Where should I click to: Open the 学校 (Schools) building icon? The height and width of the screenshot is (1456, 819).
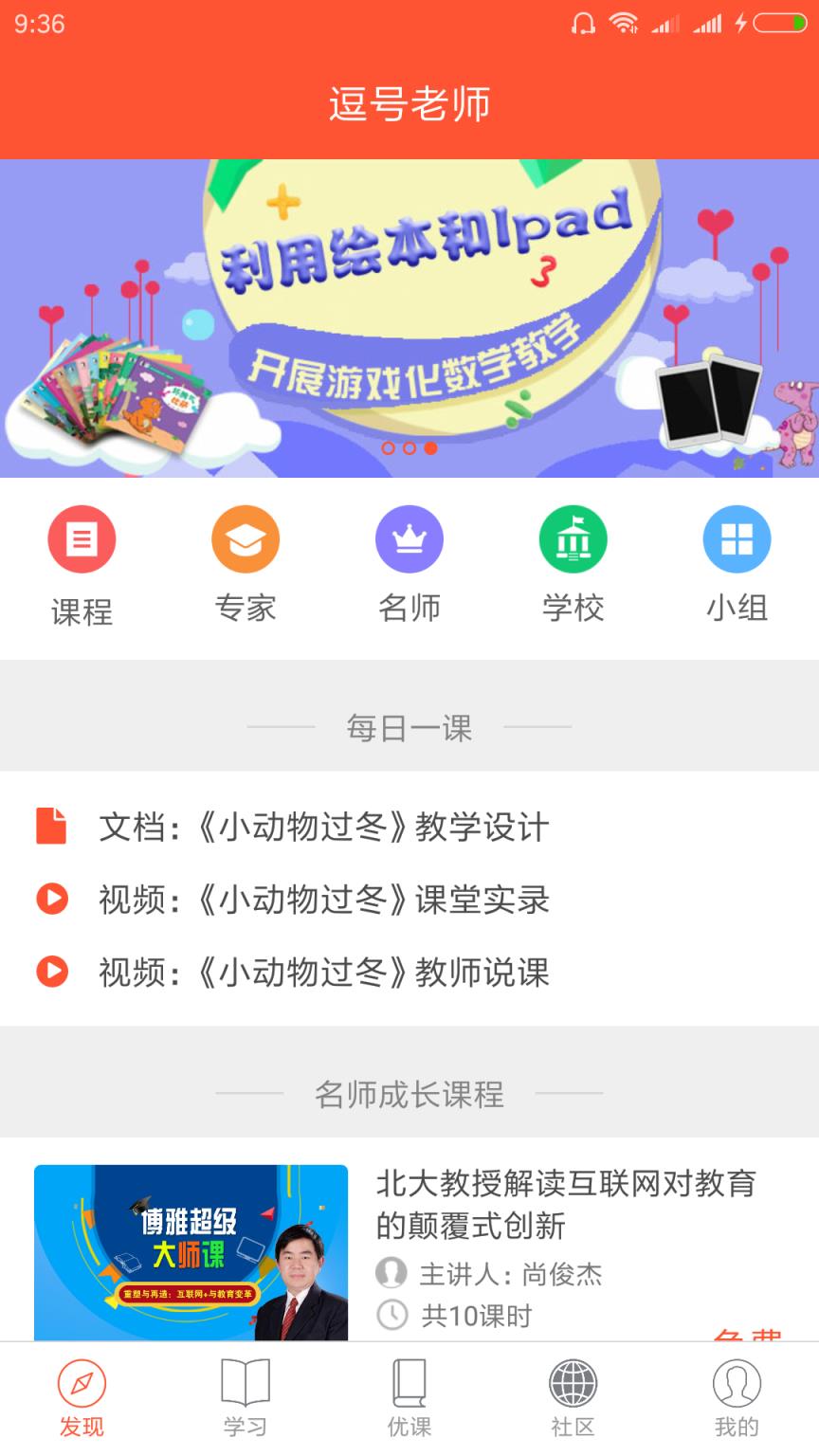click(573, 538)
